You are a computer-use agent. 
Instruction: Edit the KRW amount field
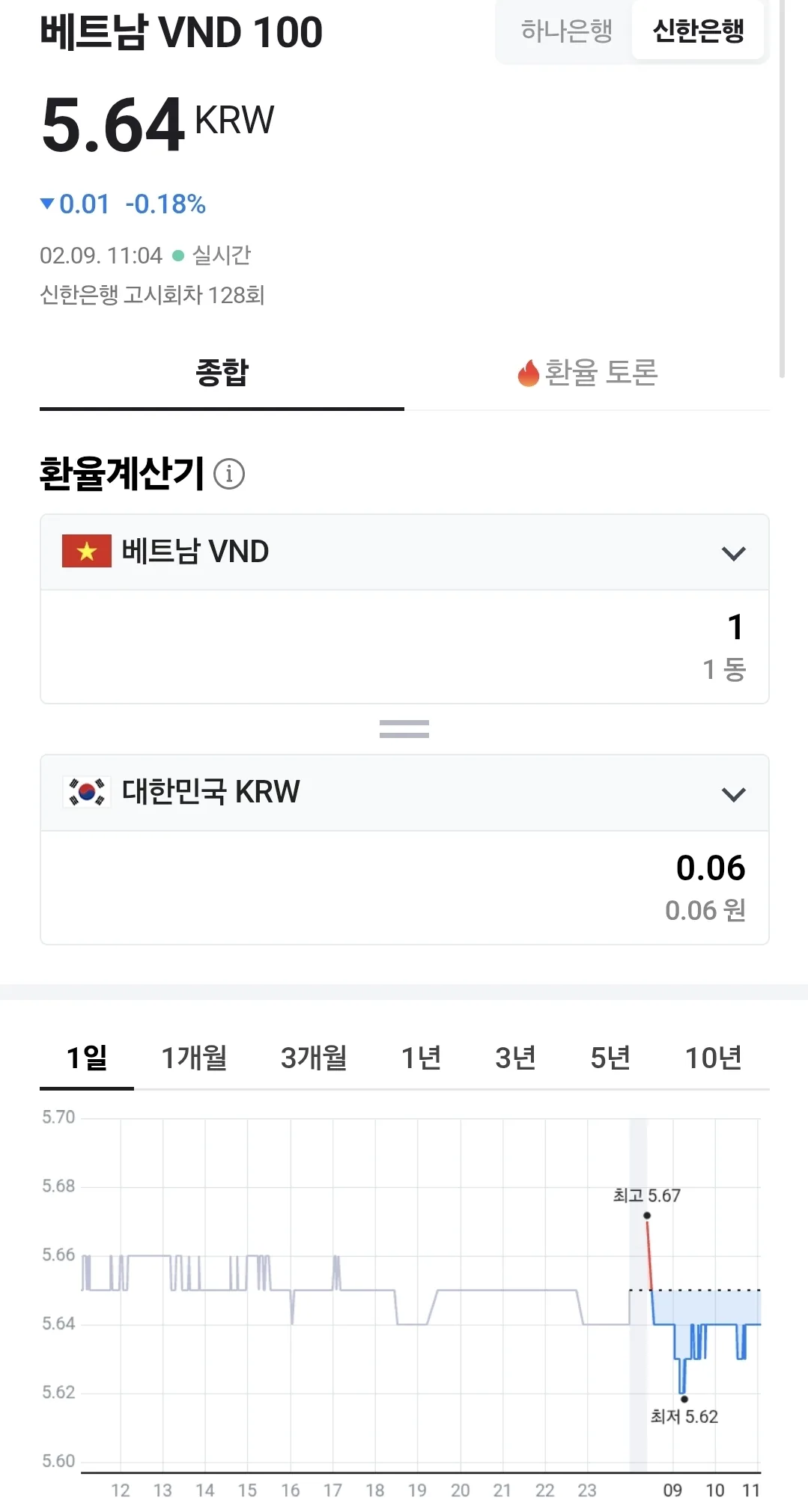pos(404,888)
